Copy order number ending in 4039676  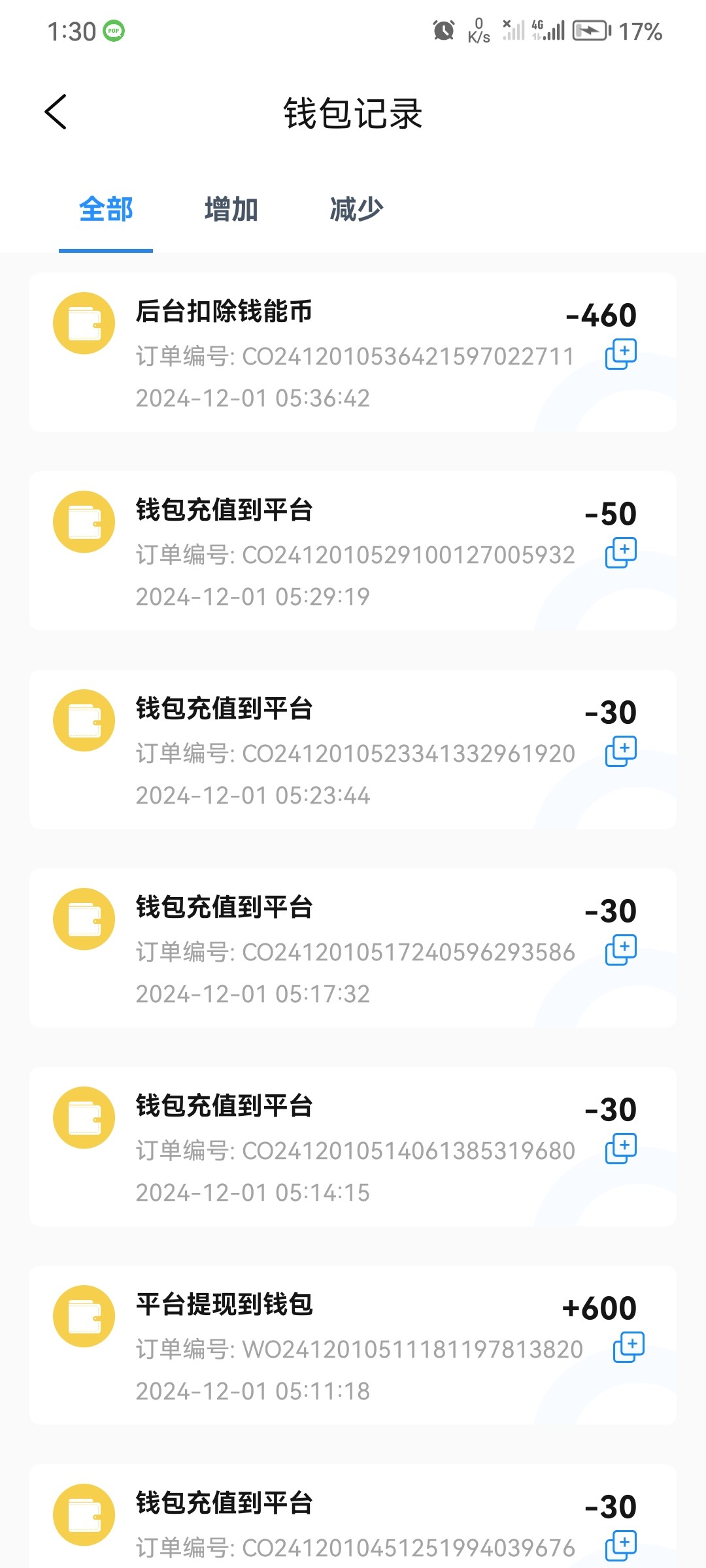(621, 1546)
